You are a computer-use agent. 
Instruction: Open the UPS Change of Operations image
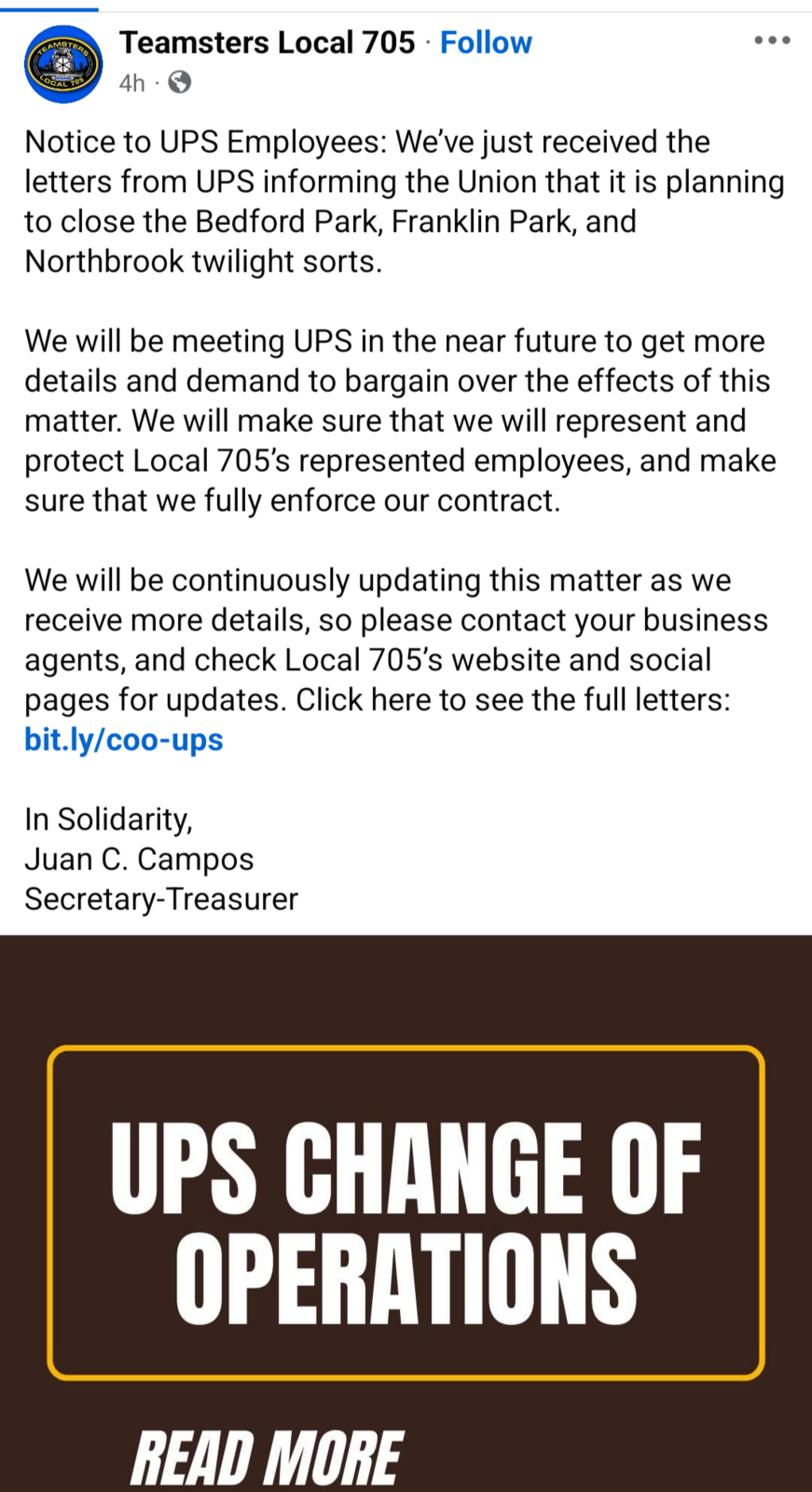click(x=406, y=1213)
